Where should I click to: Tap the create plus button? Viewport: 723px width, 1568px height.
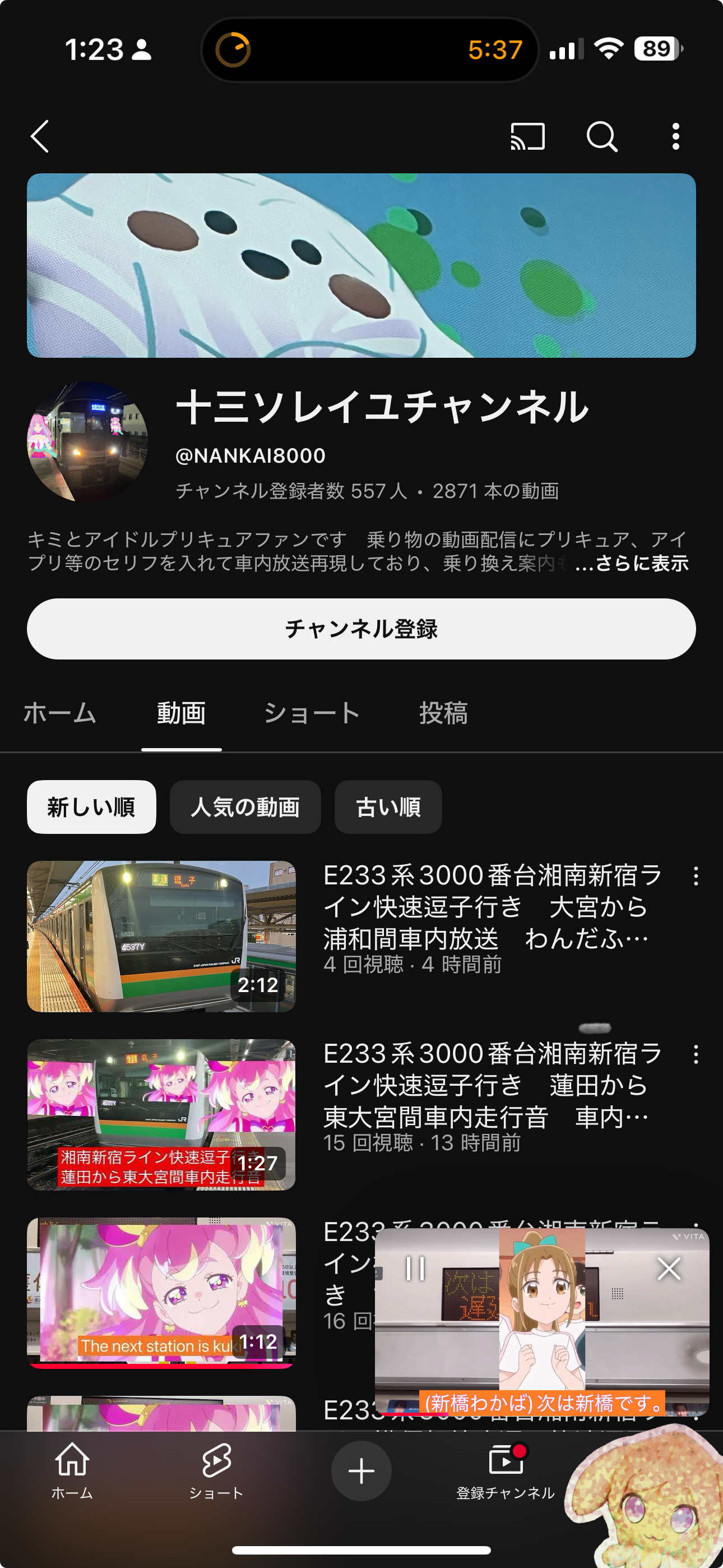pyautogui.click(x=361, y=1470)
